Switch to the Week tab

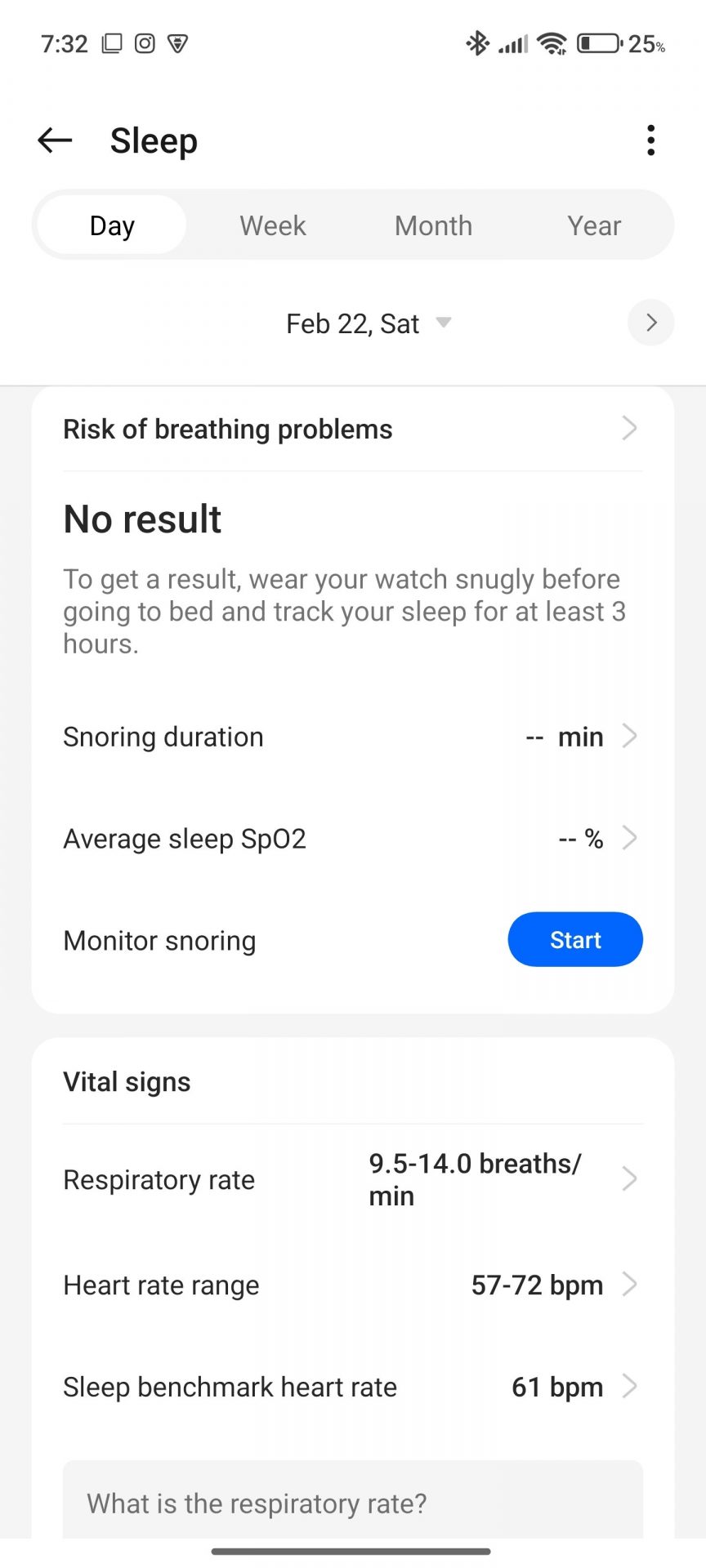tap(272, 225)
